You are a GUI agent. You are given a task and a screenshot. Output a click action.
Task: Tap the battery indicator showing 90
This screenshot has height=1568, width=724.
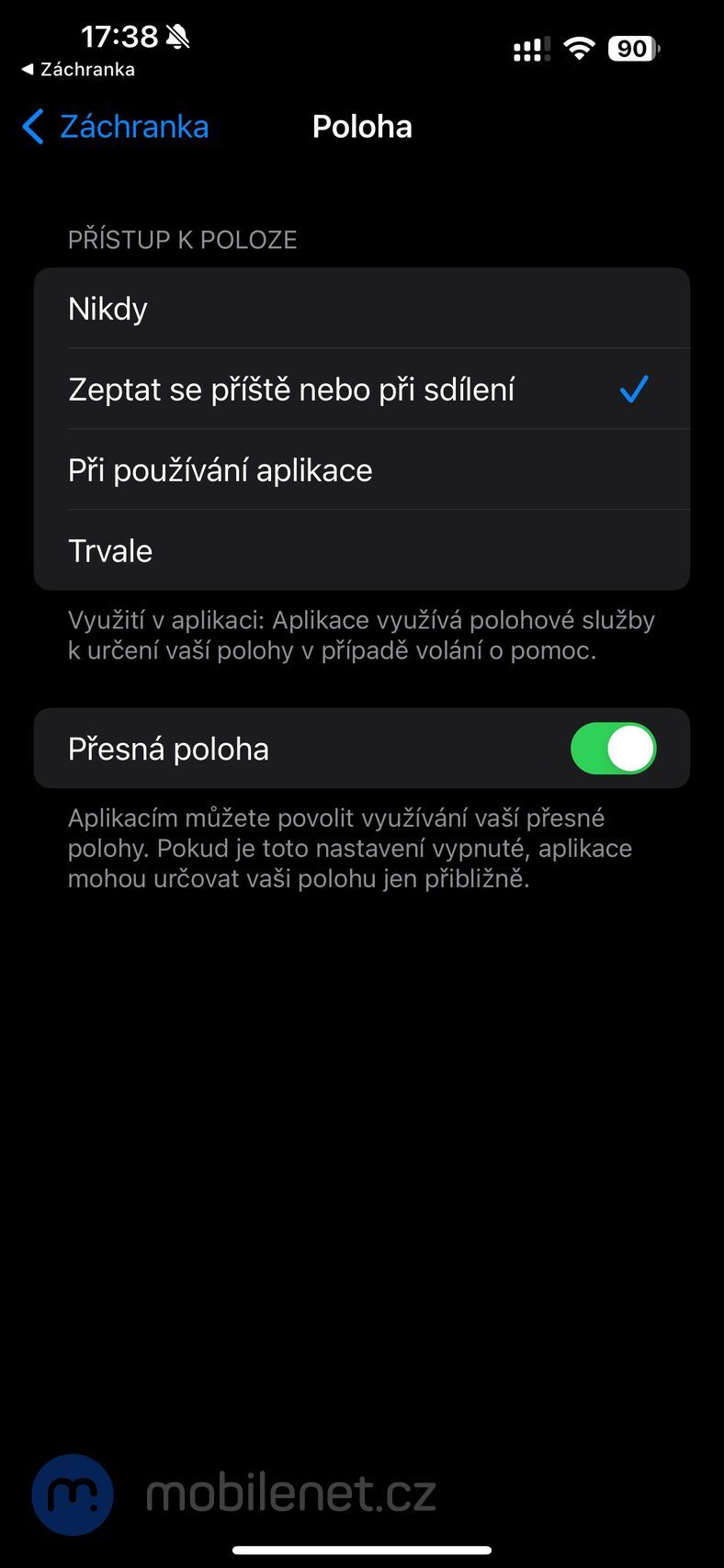point(632,49)
